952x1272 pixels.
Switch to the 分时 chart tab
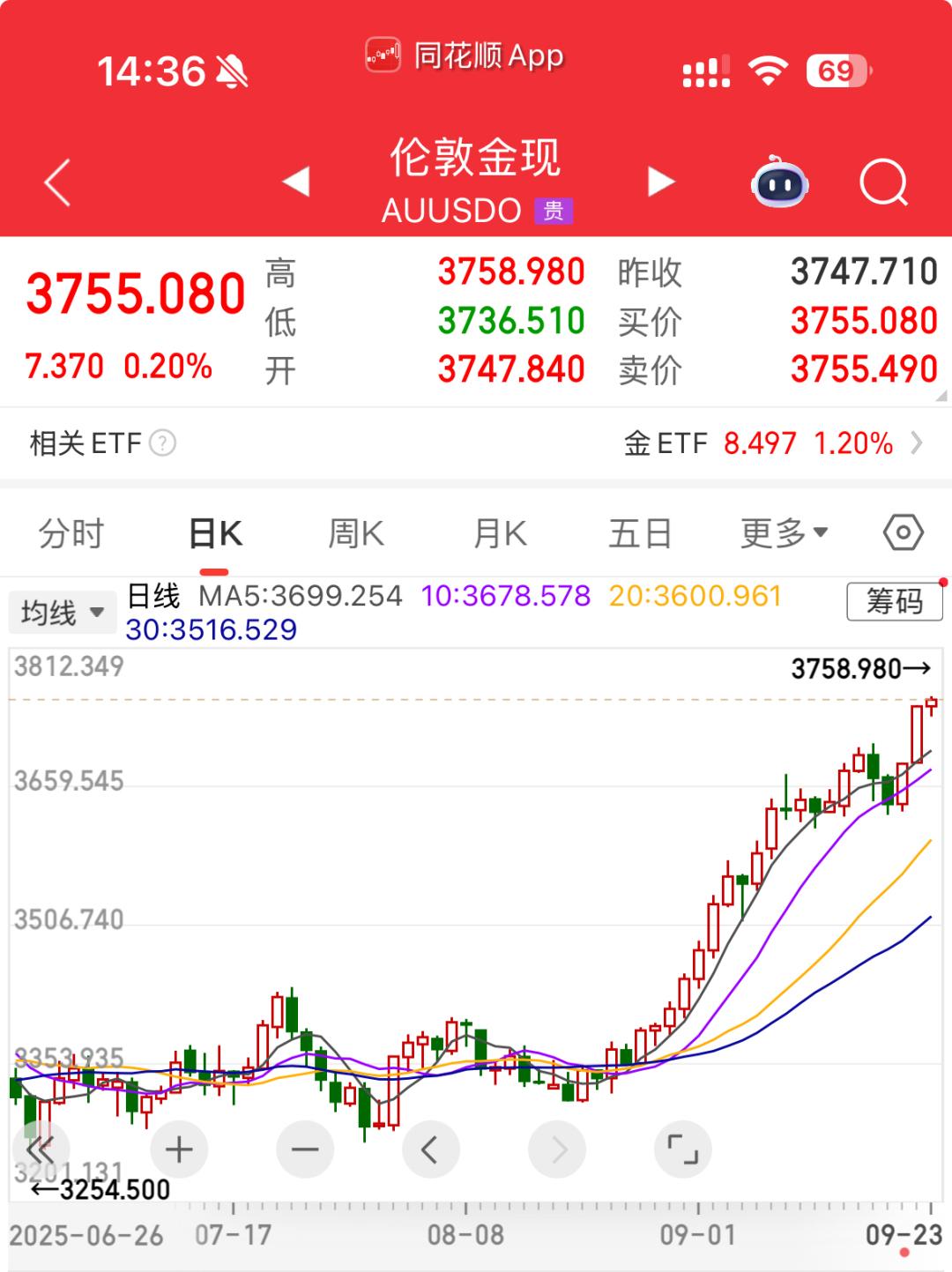click(71, 534)
